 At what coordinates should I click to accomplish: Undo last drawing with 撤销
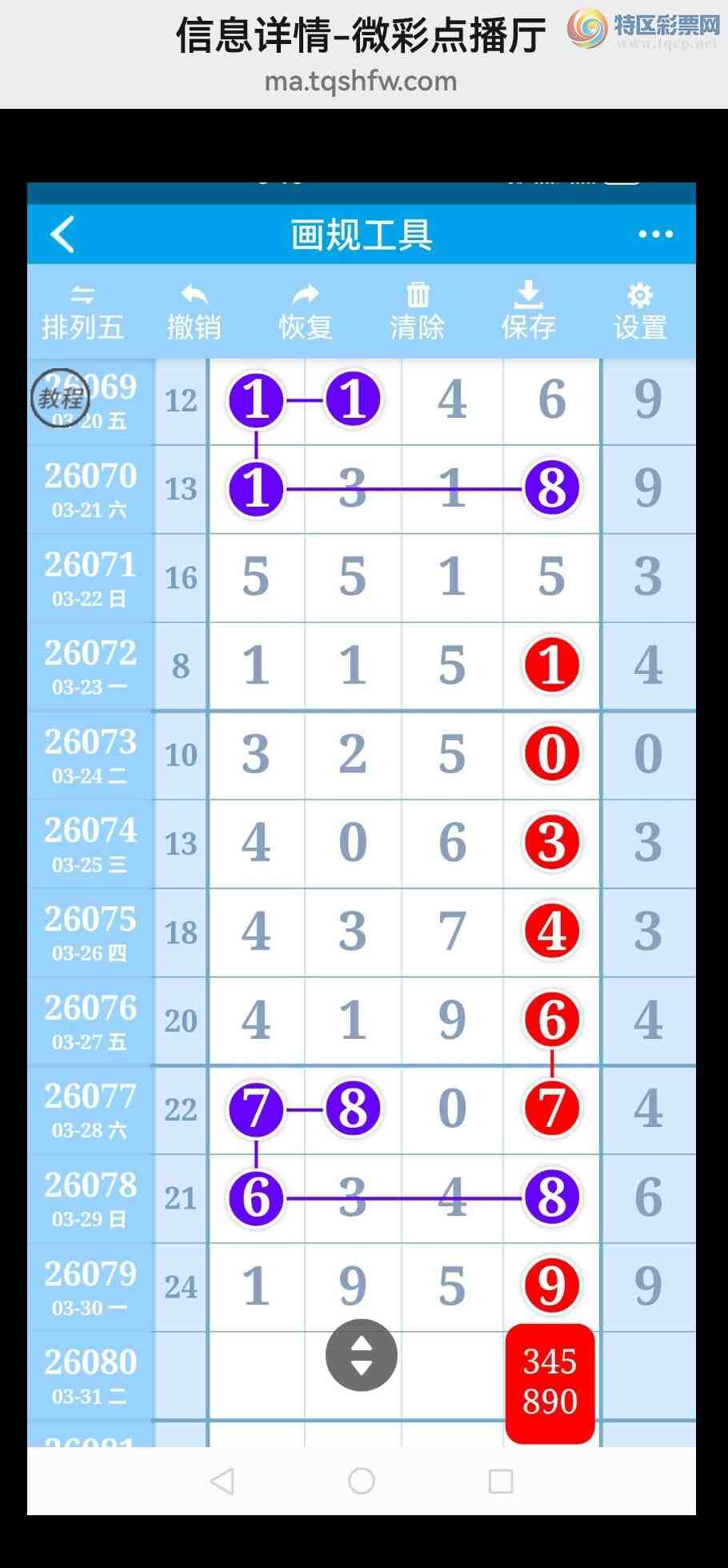194,313
